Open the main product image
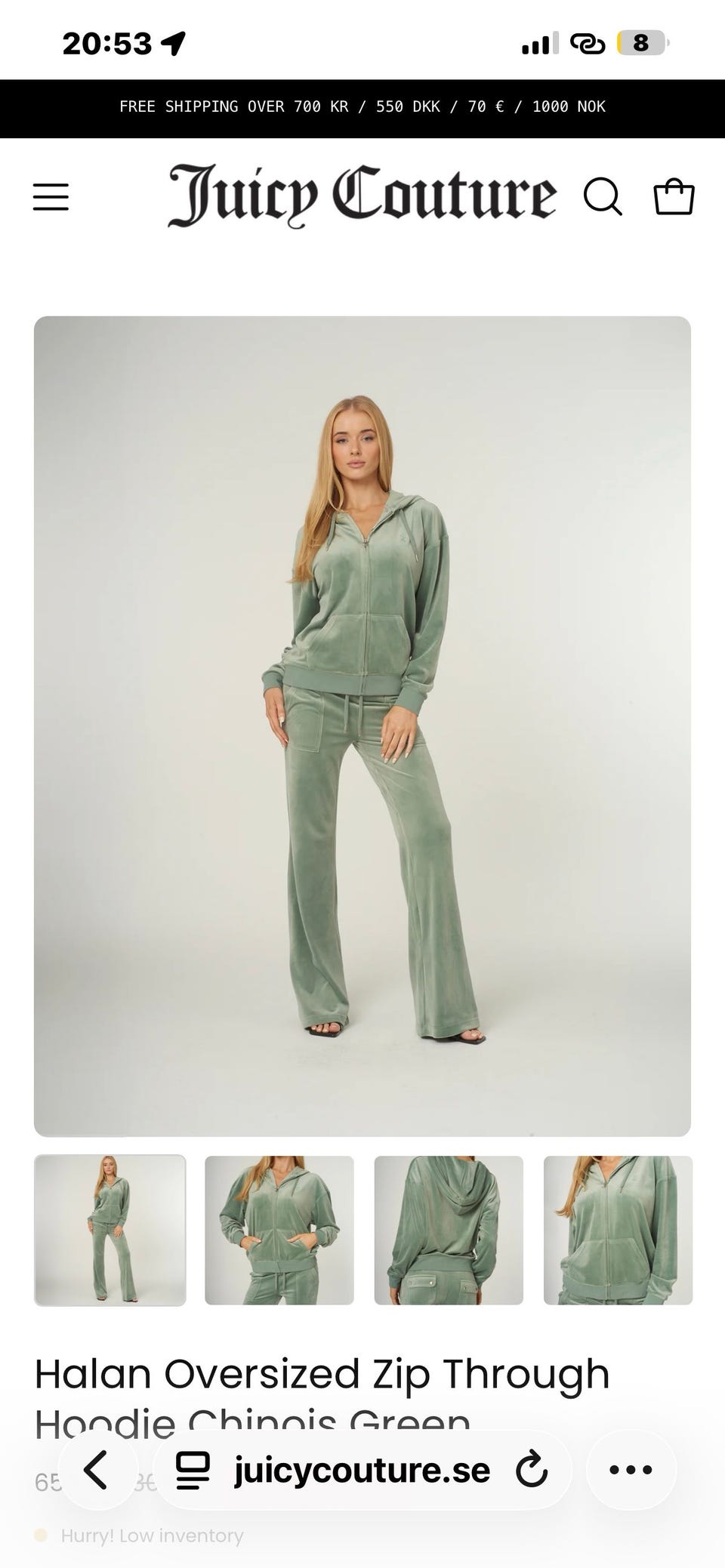The height and width of the screenshot is (1568, 725). point(362,725)
